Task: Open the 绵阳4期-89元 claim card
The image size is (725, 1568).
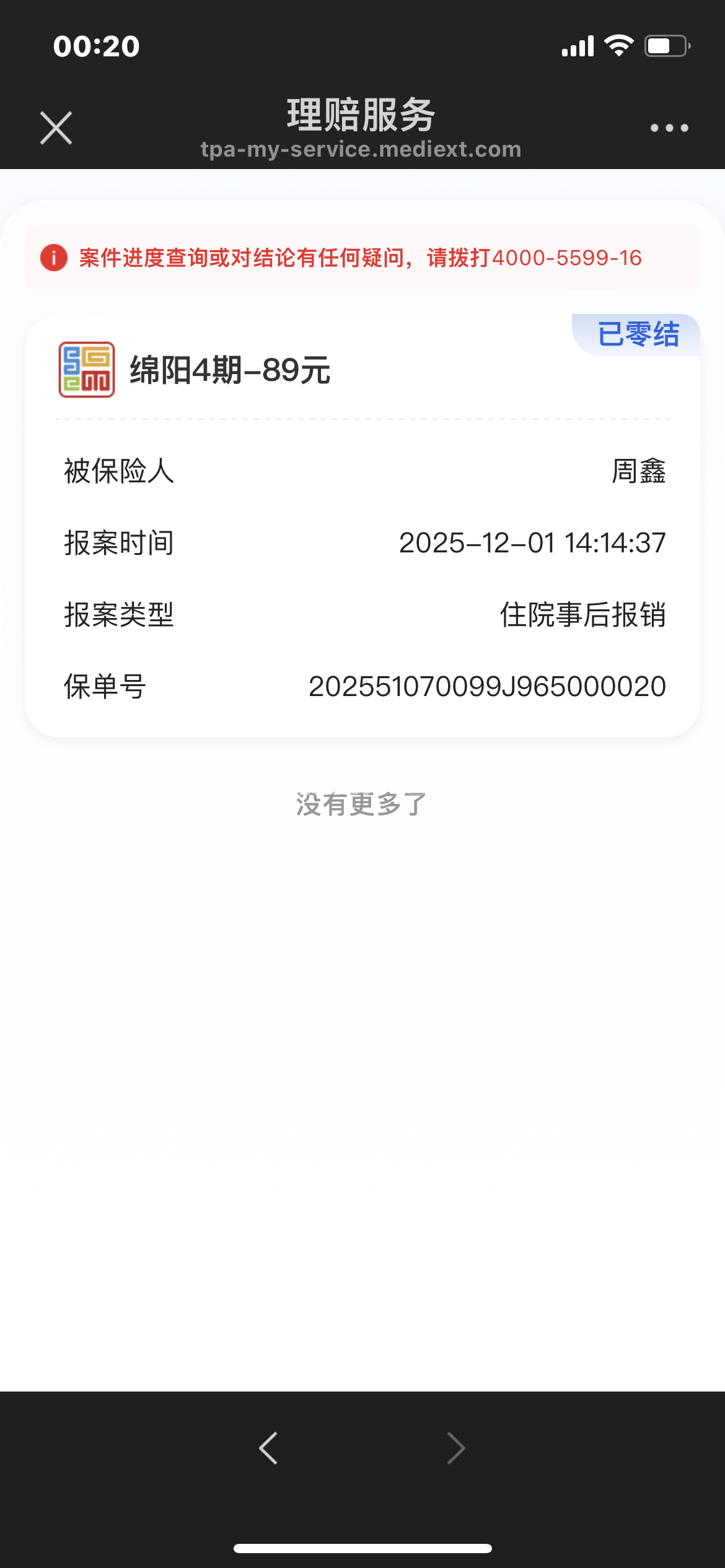Action: point(362,525)
